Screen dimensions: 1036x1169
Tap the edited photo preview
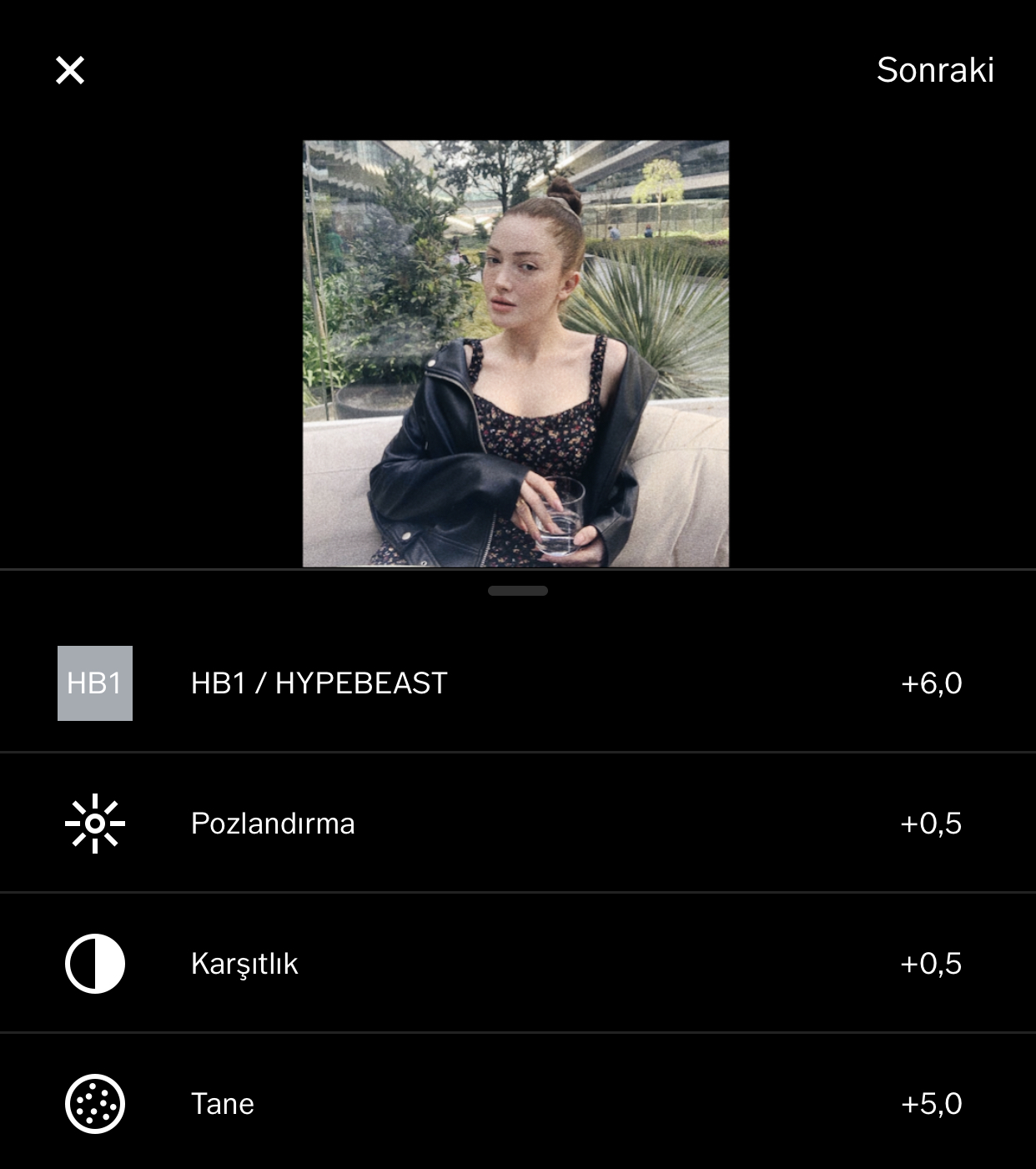pyautogui.click(x=515, y=354)
